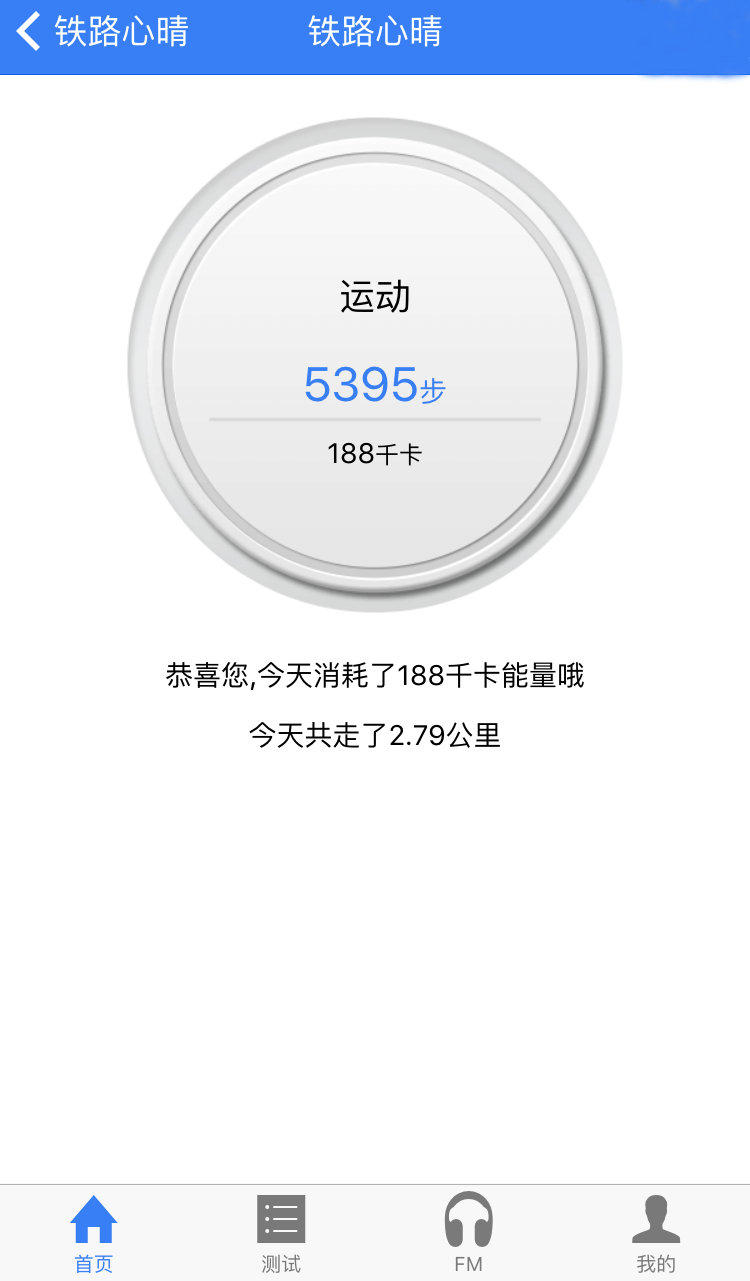Go back to 铁路心晴

pyautogui.click(x=100, y=32)
